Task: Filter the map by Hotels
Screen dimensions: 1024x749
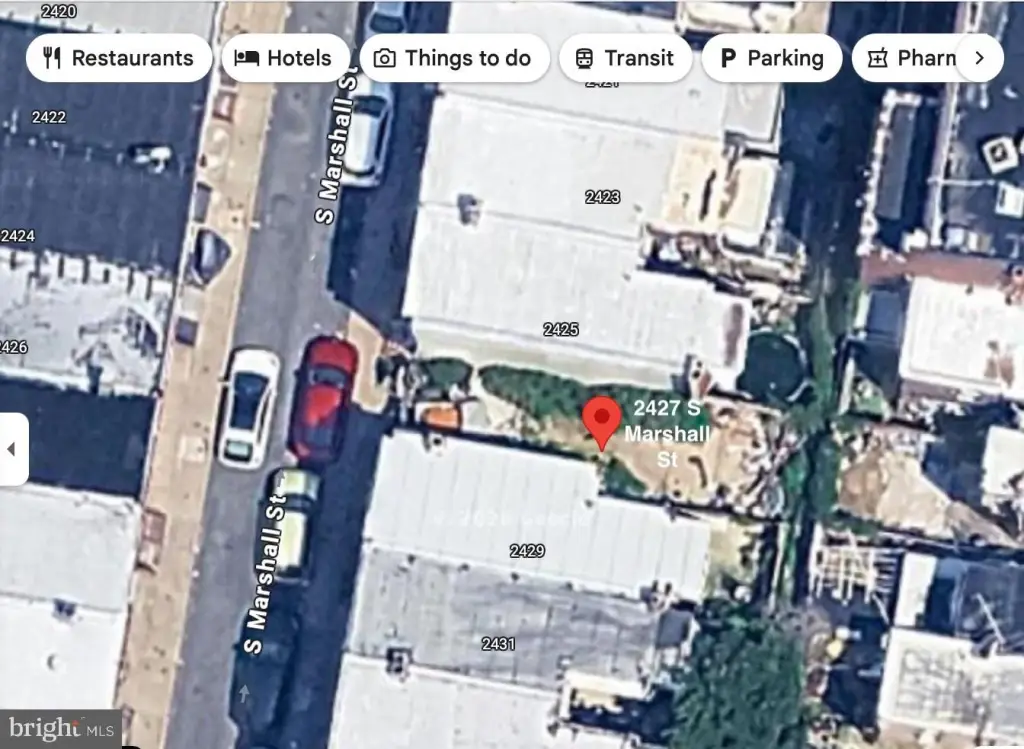Action: (x=285, y=58)
